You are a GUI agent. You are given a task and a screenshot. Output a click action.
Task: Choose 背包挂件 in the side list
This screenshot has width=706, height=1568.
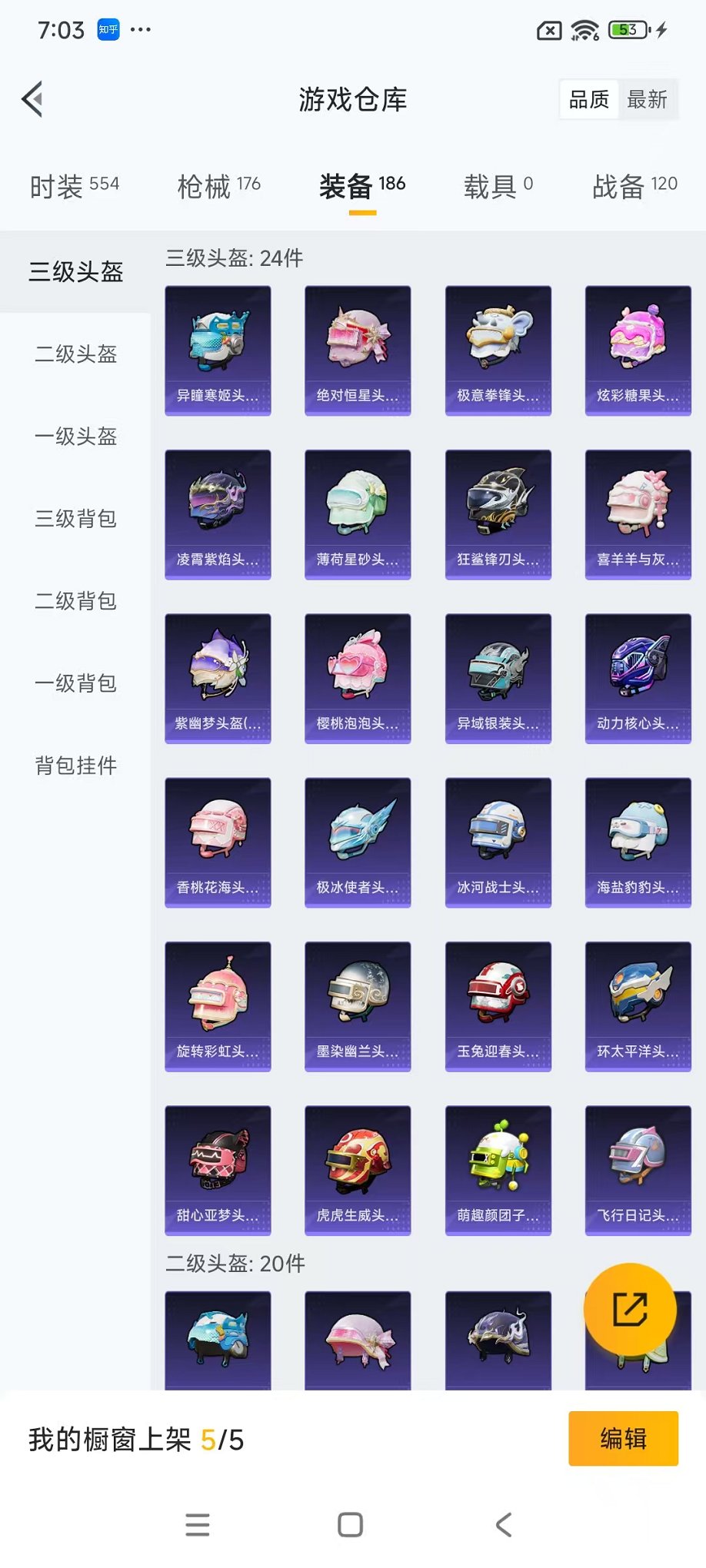(75, 765)
